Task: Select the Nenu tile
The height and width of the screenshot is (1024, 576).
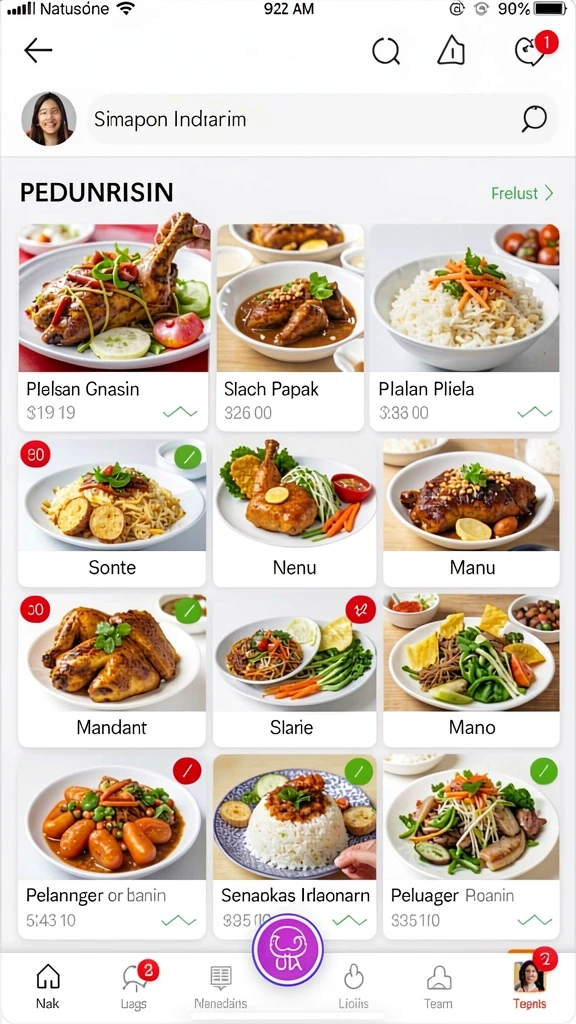Action: tap(295, 513)
